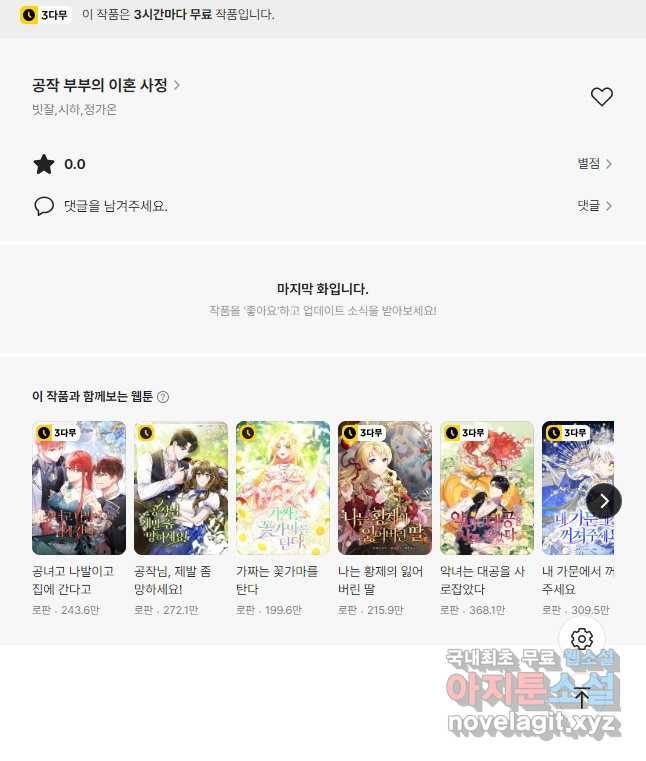
Task: Open the webtoon 악녀는 대공을 사로잡았다
Action: pyautogui.click(x=487, y=488)
